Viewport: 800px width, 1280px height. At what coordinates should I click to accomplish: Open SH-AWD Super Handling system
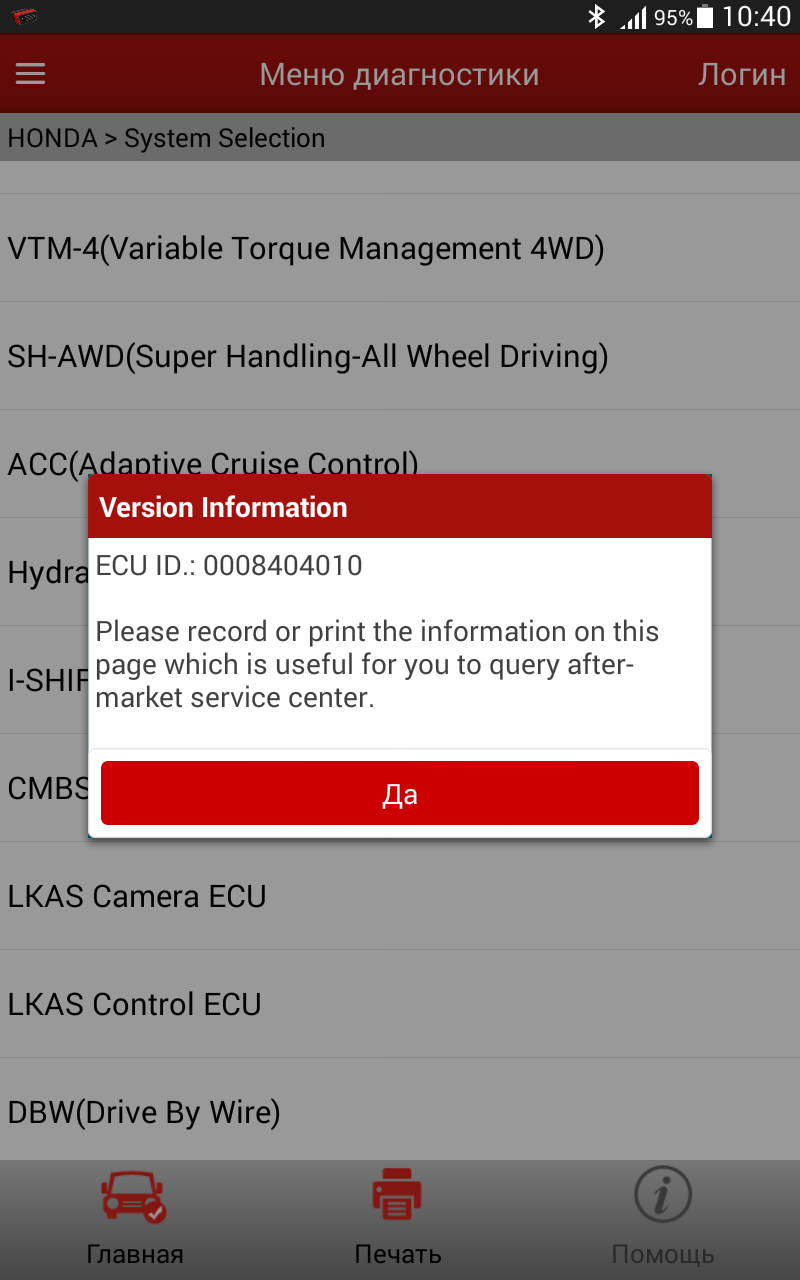point(308,356)
